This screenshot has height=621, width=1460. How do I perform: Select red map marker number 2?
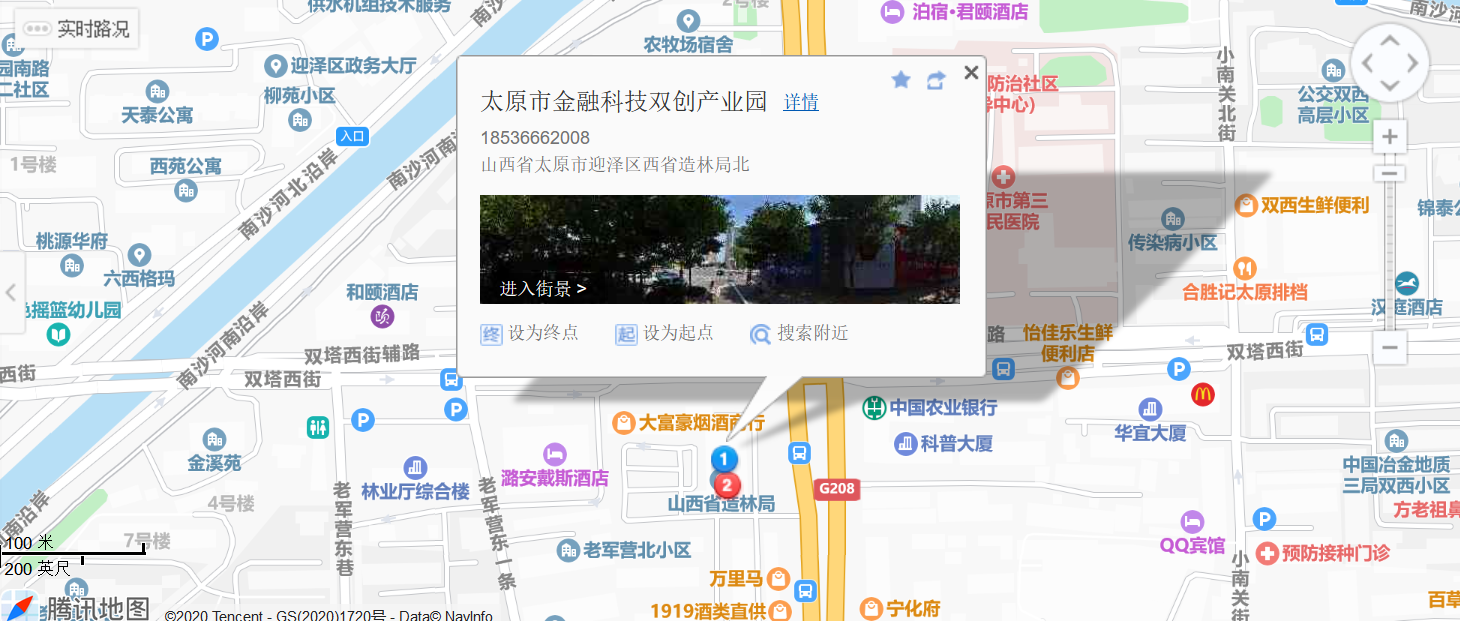[x=728, y=485]
